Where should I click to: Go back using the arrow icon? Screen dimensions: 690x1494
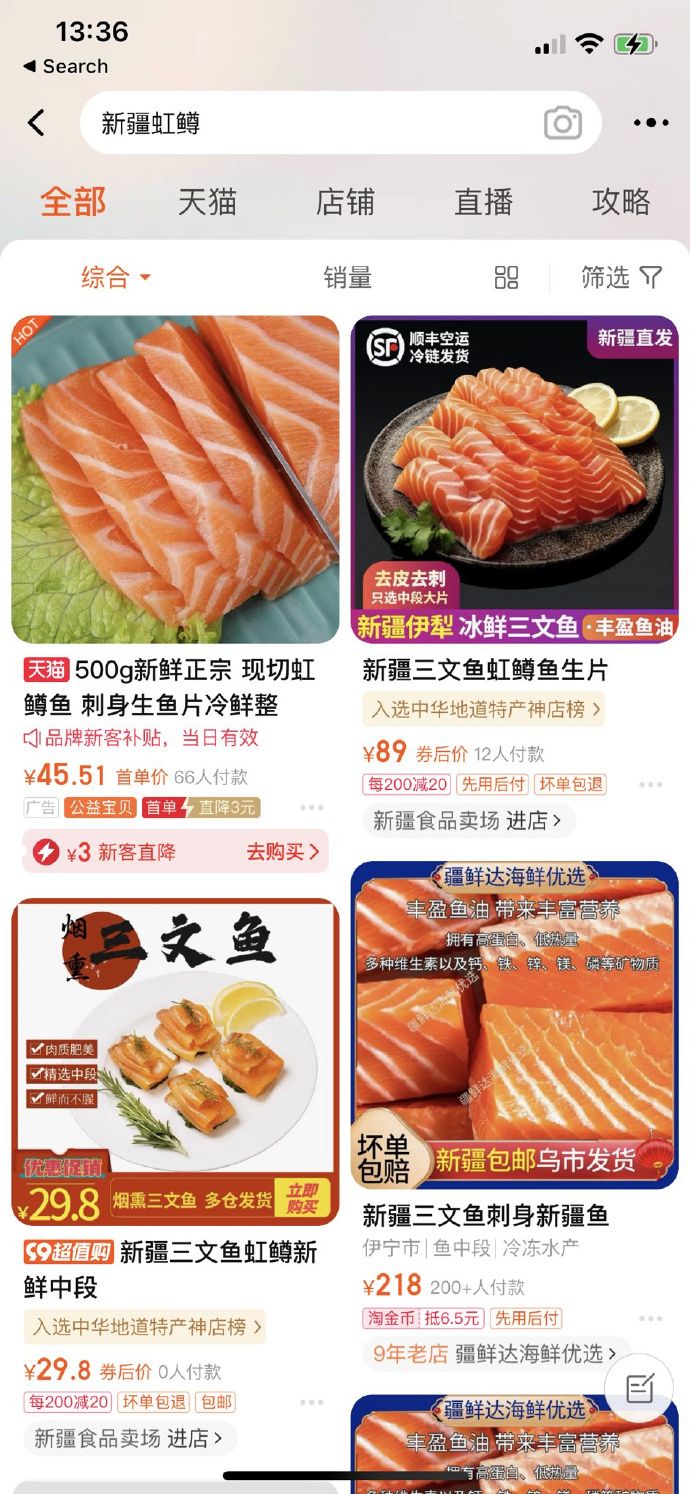(x=37, y=123)
